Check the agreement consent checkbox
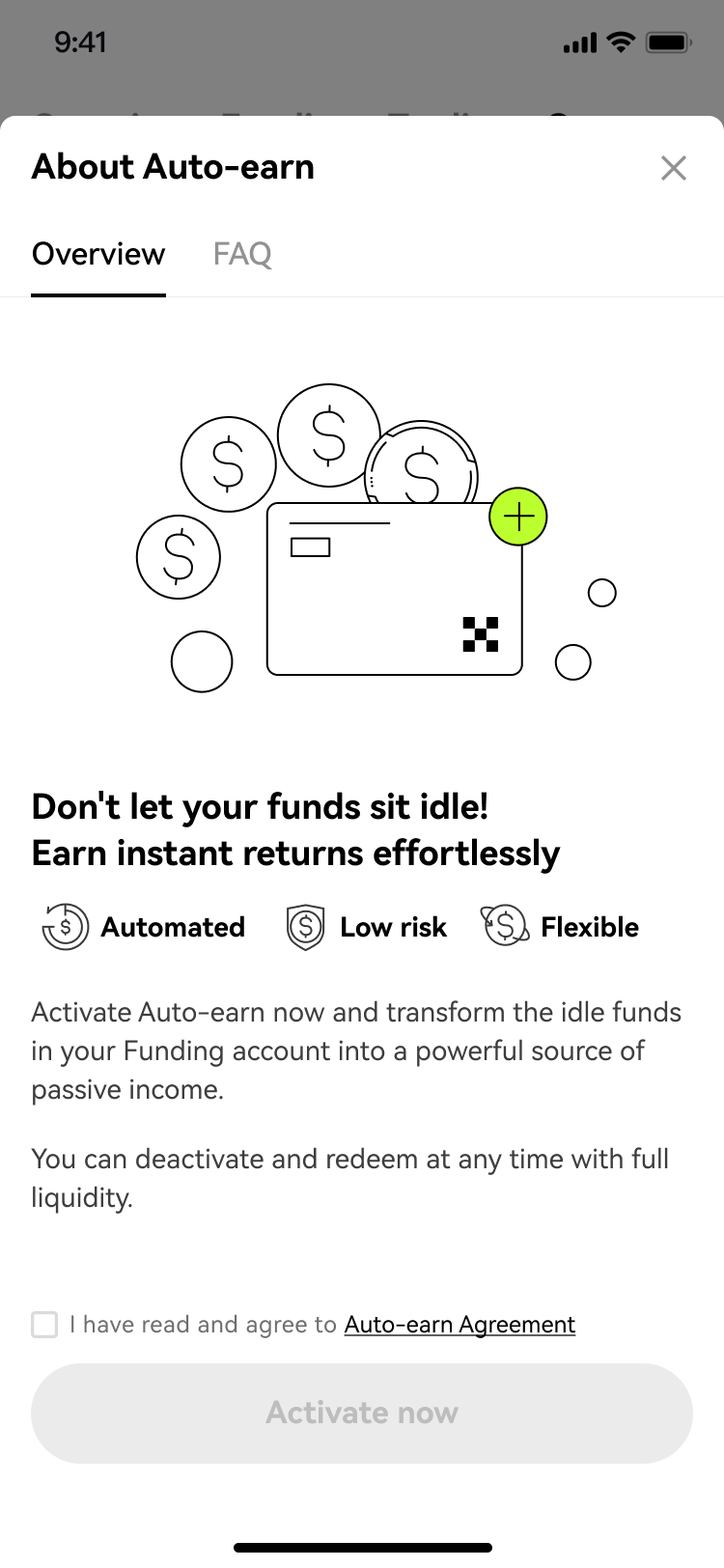 pyautogui.click(x=44, y=1325)
